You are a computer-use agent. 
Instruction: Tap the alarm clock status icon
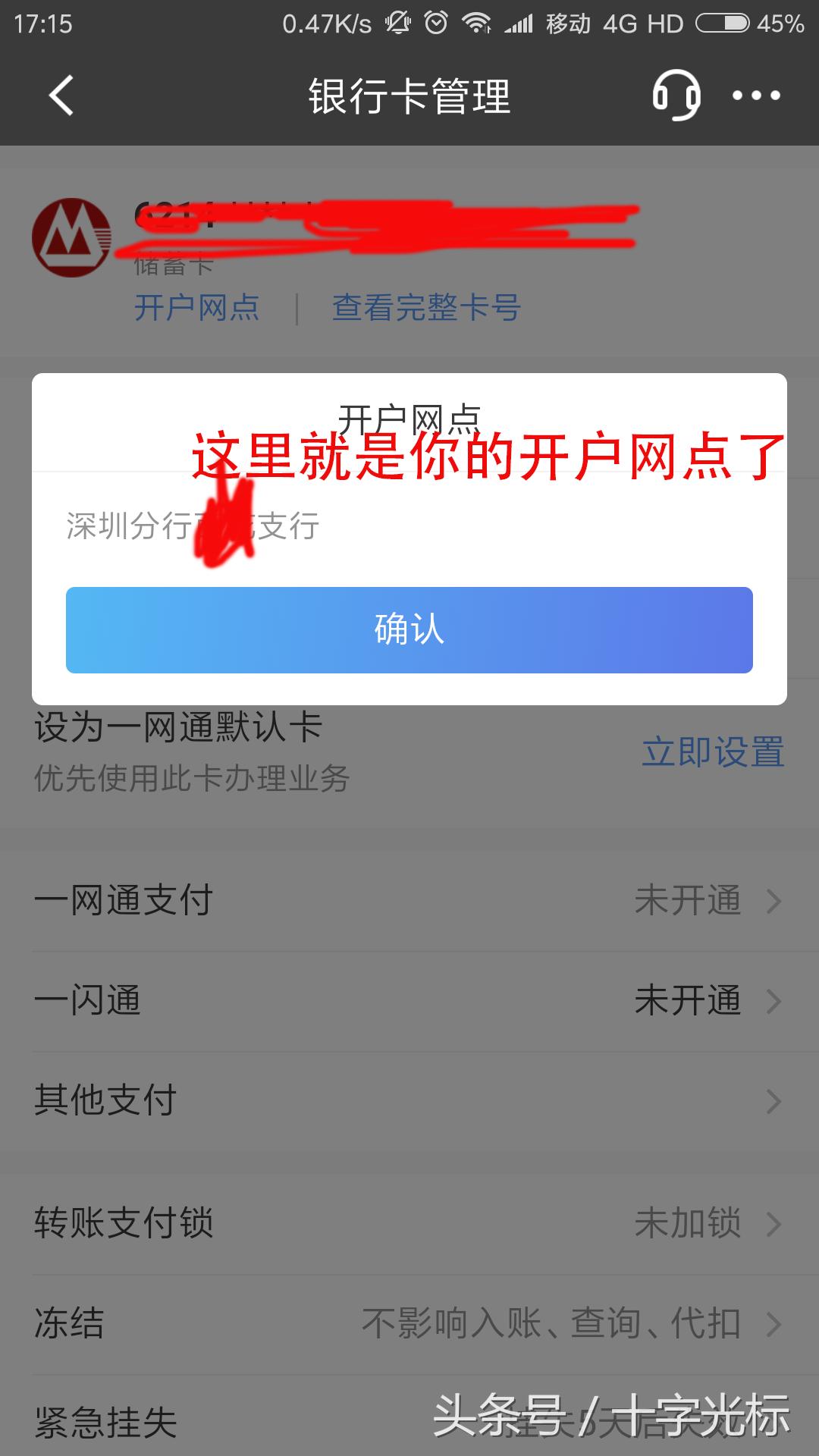click(436, 23)
